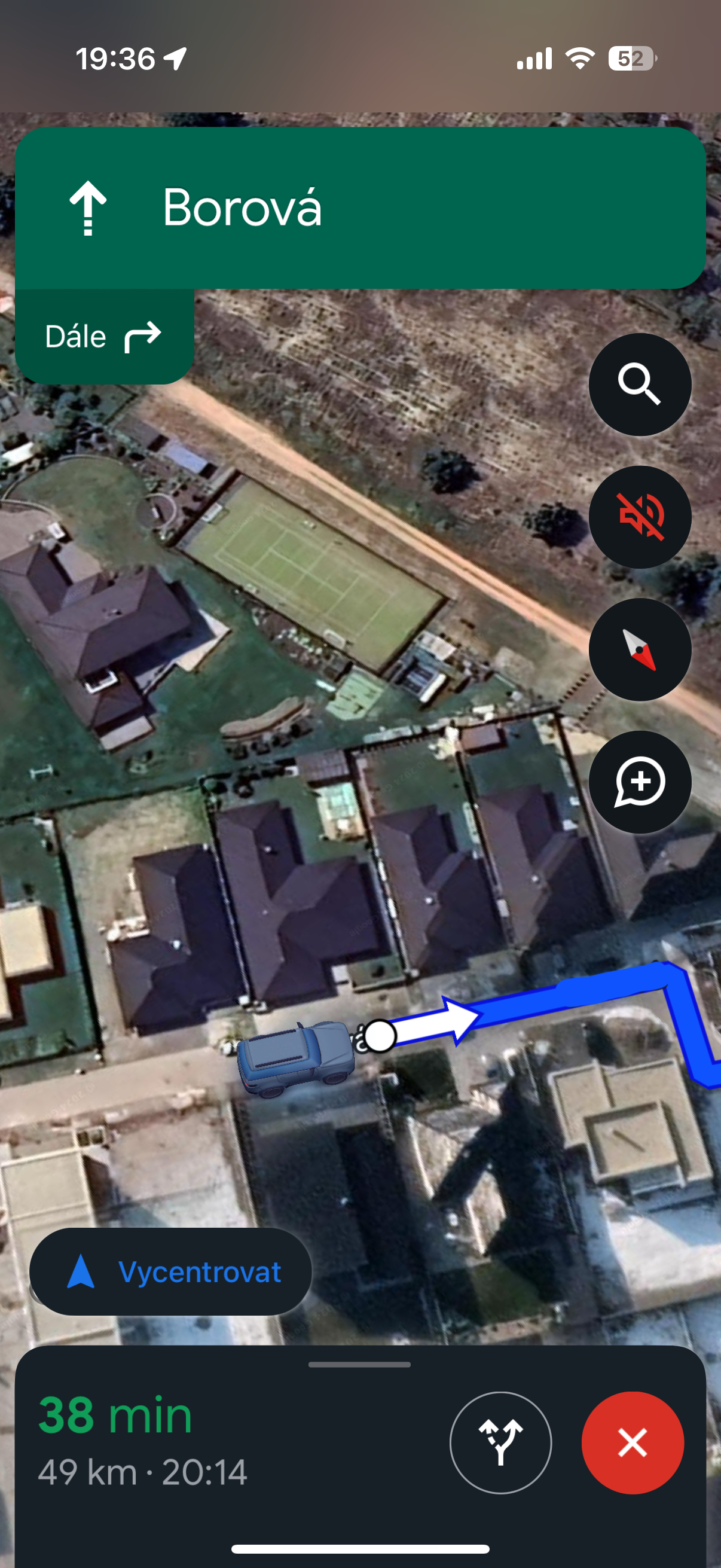Show alternate routes
This screenshot has width=721, height=1568.
click(x=500, y=1442)
